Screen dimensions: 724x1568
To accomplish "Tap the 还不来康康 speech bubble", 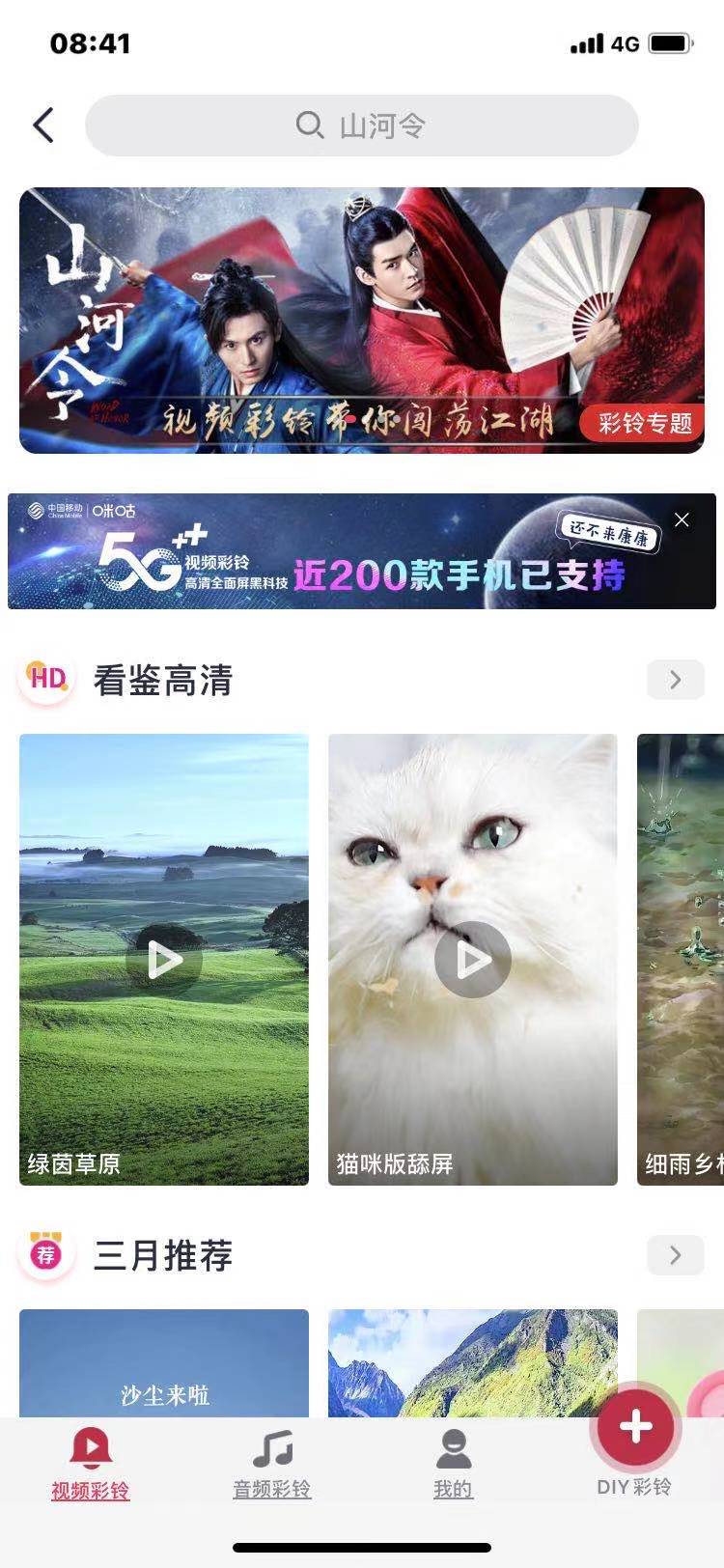I will [608, 537].
